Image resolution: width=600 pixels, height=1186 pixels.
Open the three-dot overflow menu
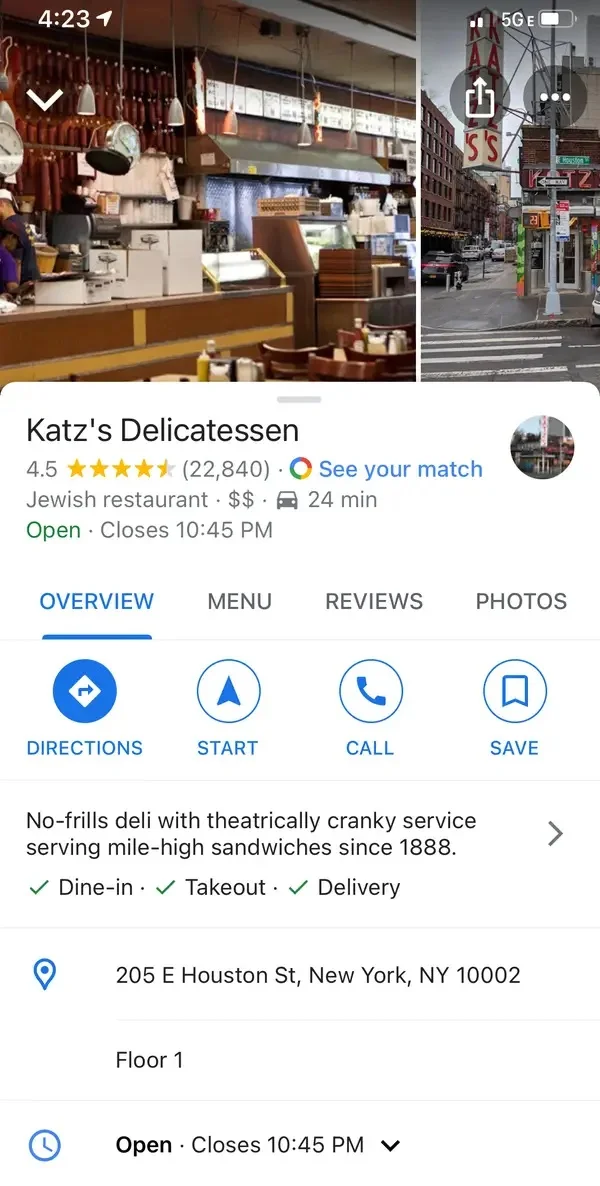[554, 97]
